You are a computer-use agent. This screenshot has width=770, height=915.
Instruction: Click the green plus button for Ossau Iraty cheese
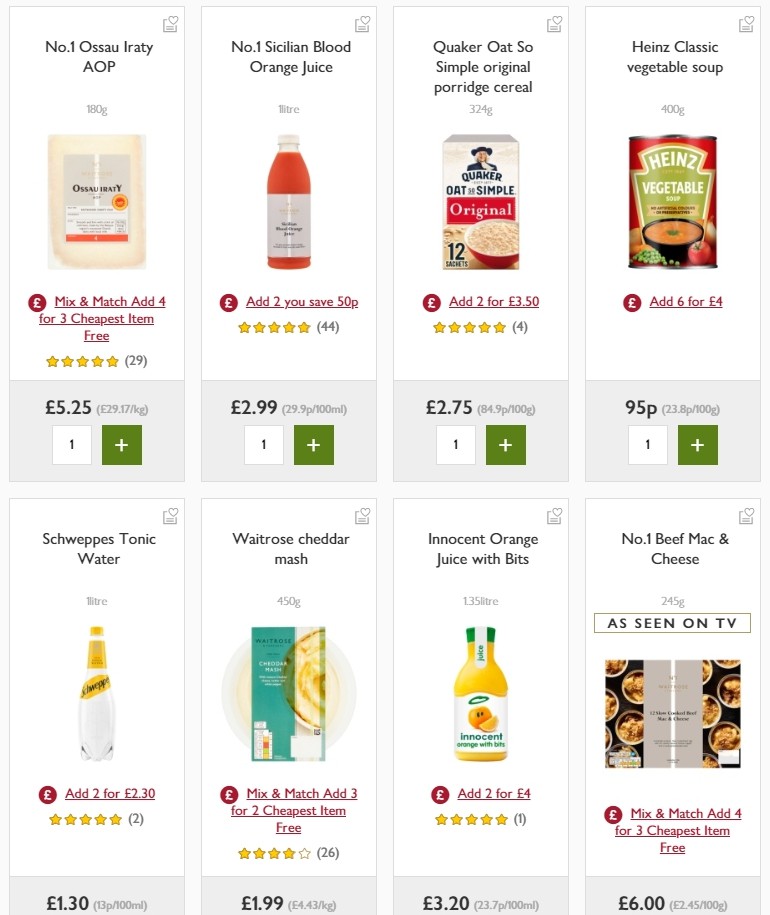pyautogui.click(x=122, y=444)
